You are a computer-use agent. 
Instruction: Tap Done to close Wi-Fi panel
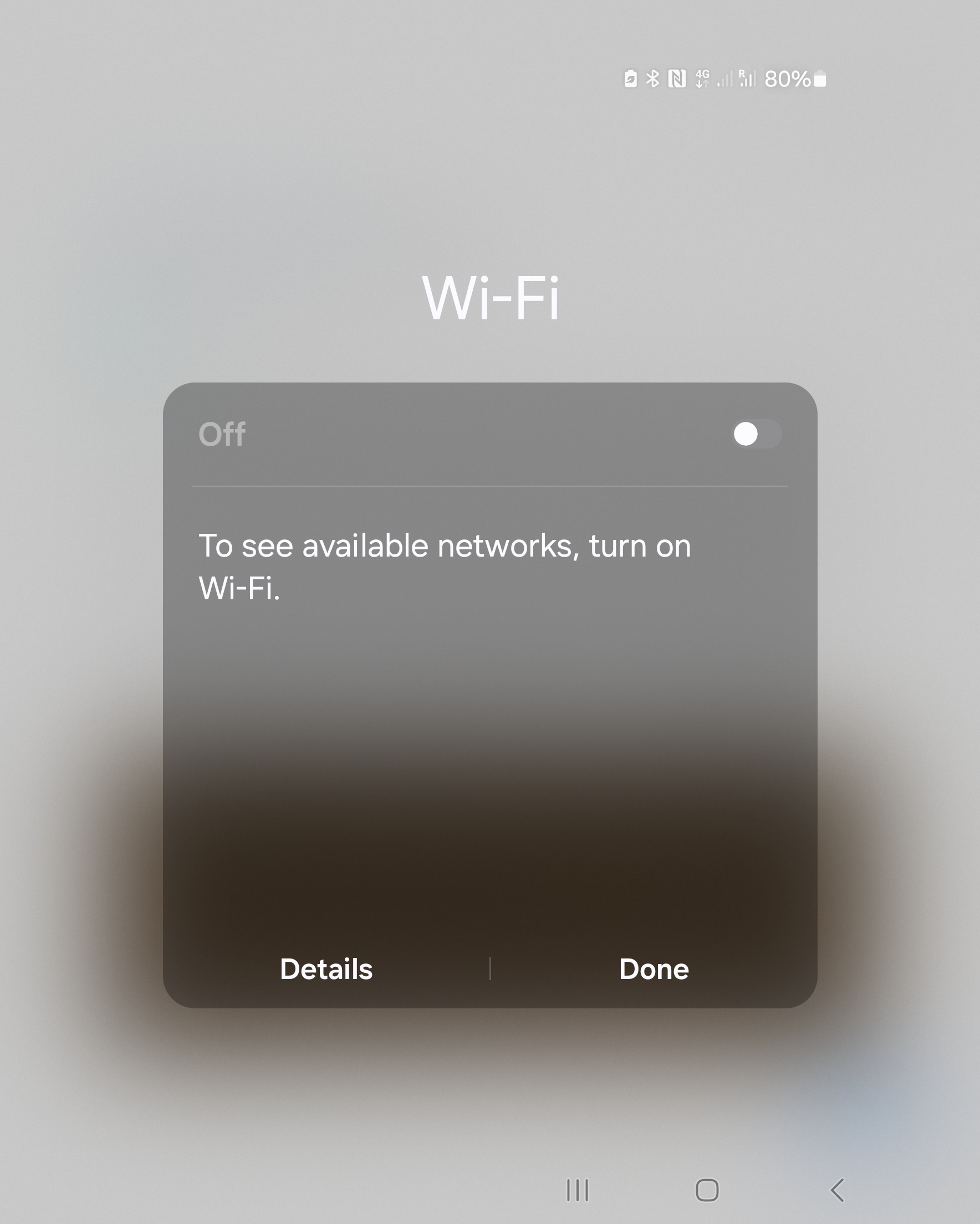tap(654, 969)
